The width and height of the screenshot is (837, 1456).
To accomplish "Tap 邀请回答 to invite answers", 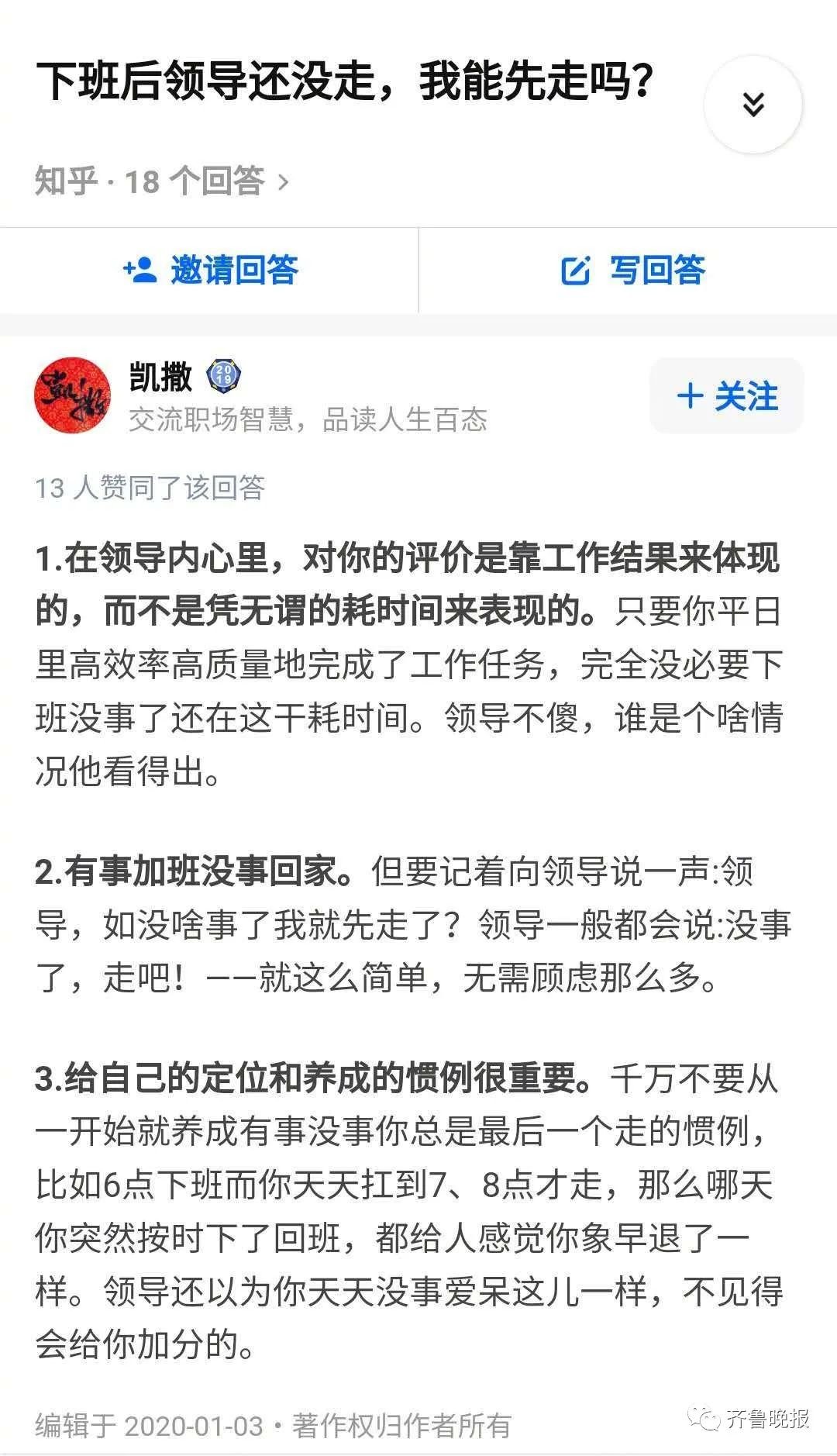I will (x=210, y=271).
